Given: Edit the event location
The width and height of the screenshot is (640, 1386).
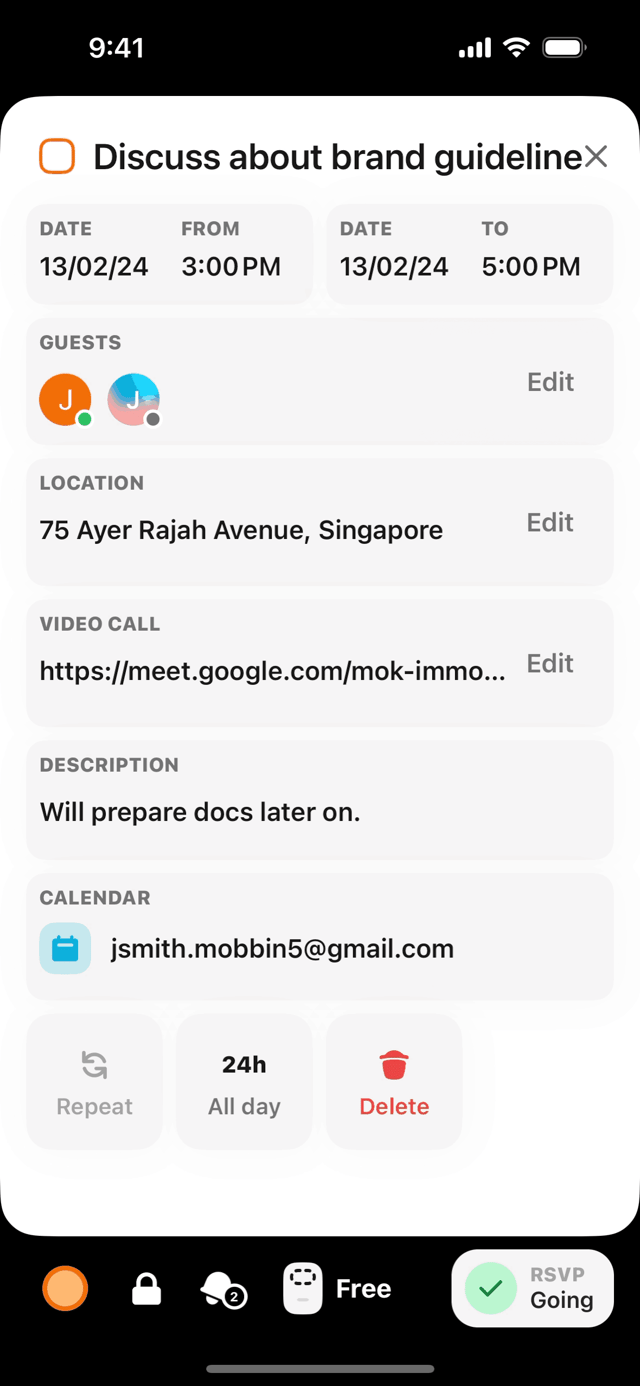Looking at the screenshot, I should 550,522.
